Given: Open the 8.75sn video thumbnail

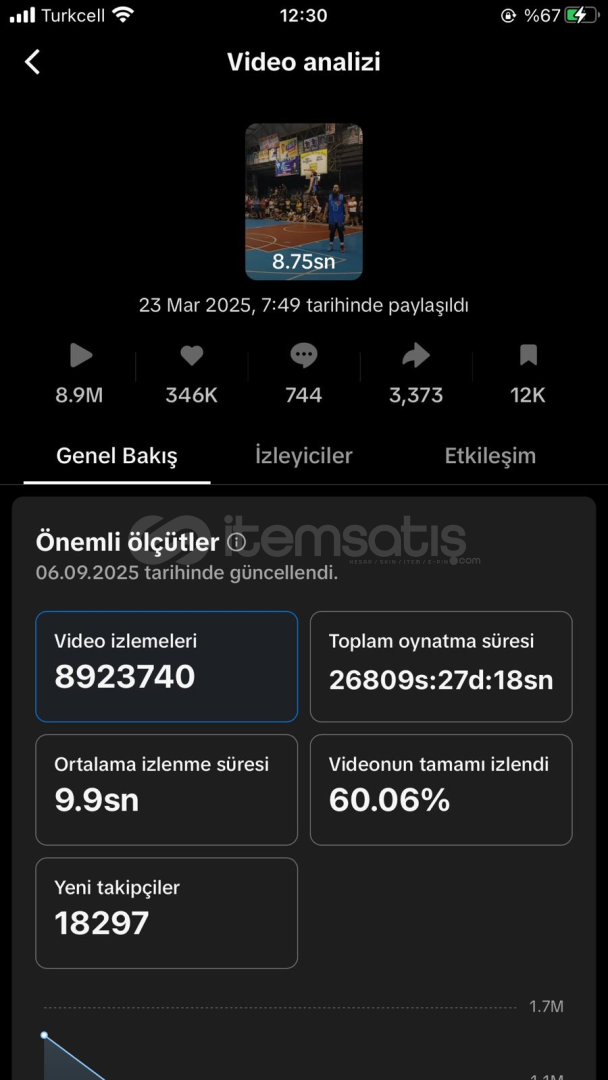Looking at the screenshot, I should coord(304,202).
